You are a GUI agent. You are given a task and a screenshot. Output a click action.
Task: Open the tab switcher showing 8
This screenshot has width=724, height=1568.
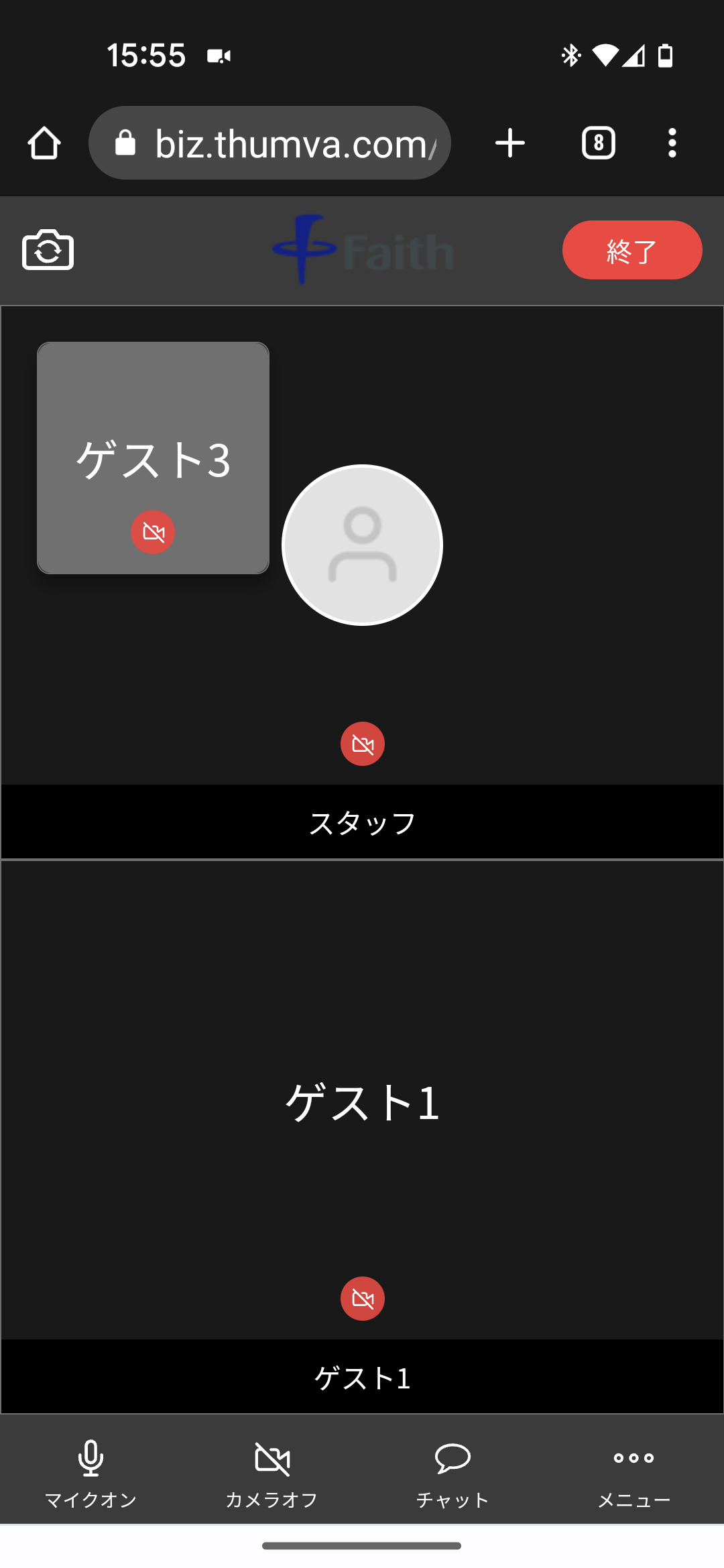598,143
